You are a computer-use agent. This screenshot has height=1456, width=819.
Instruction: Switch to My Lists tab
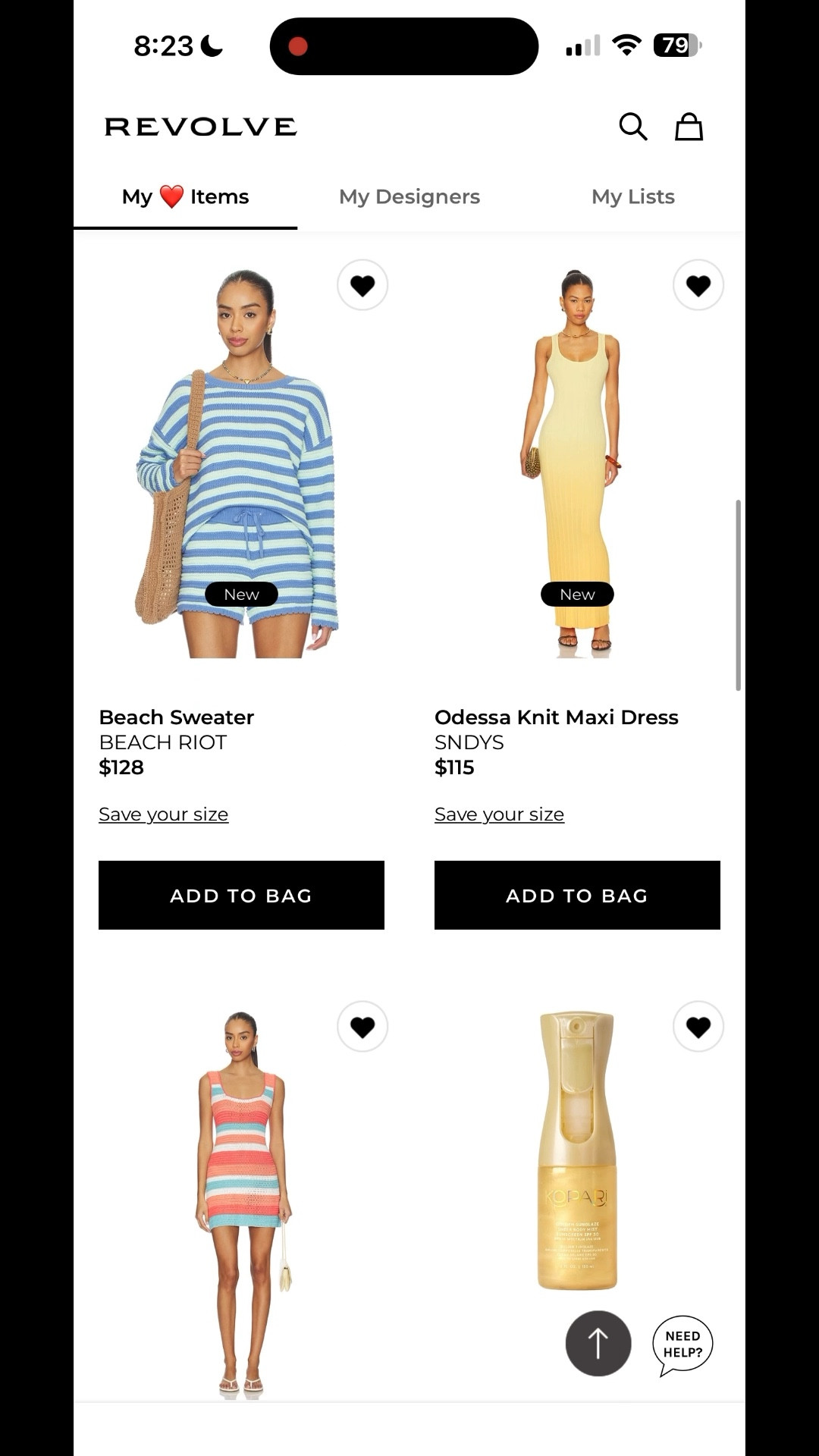tap(632, 197)
